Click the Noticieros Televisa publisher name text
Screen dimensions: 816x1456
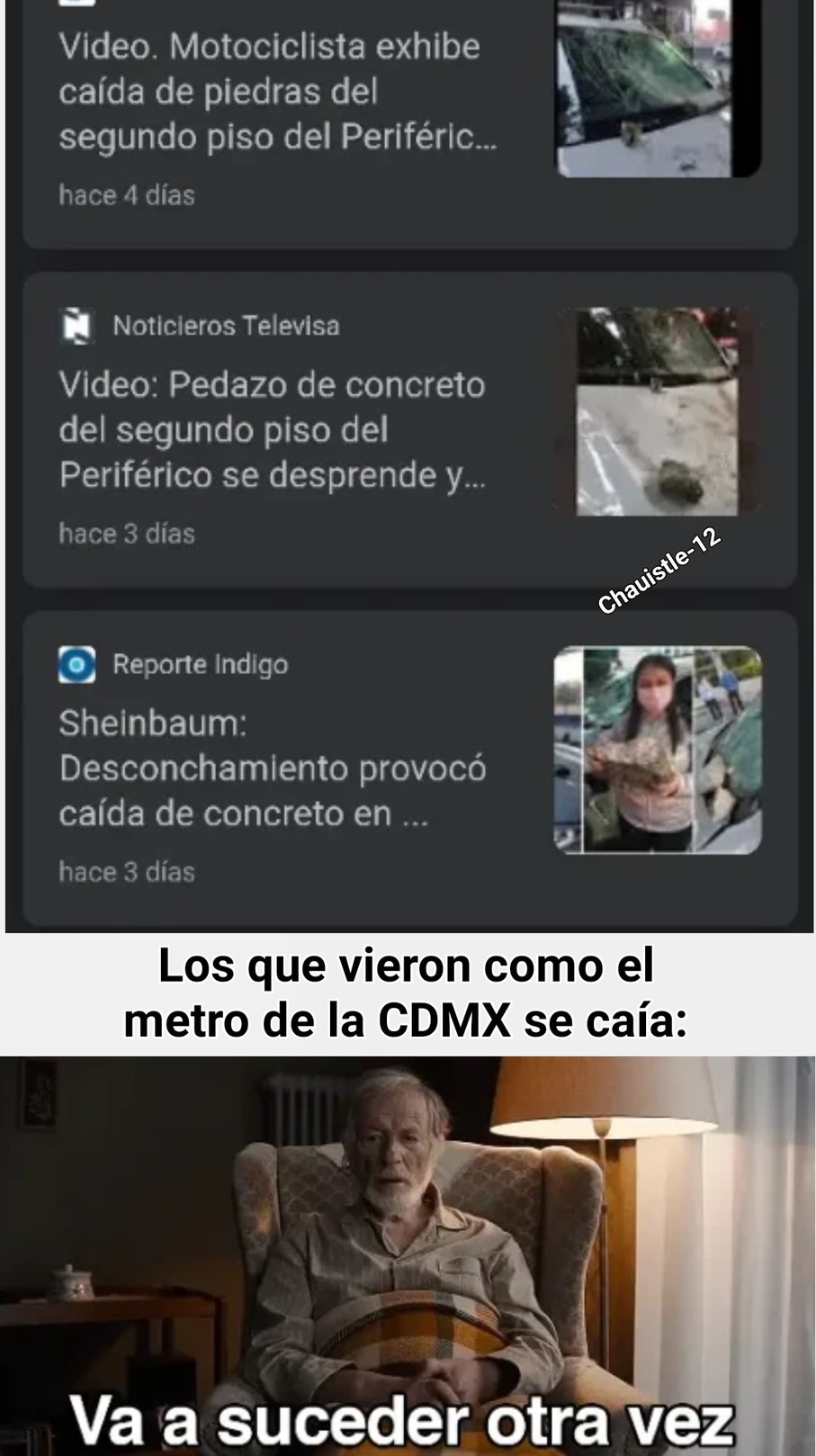coord(225,327)
